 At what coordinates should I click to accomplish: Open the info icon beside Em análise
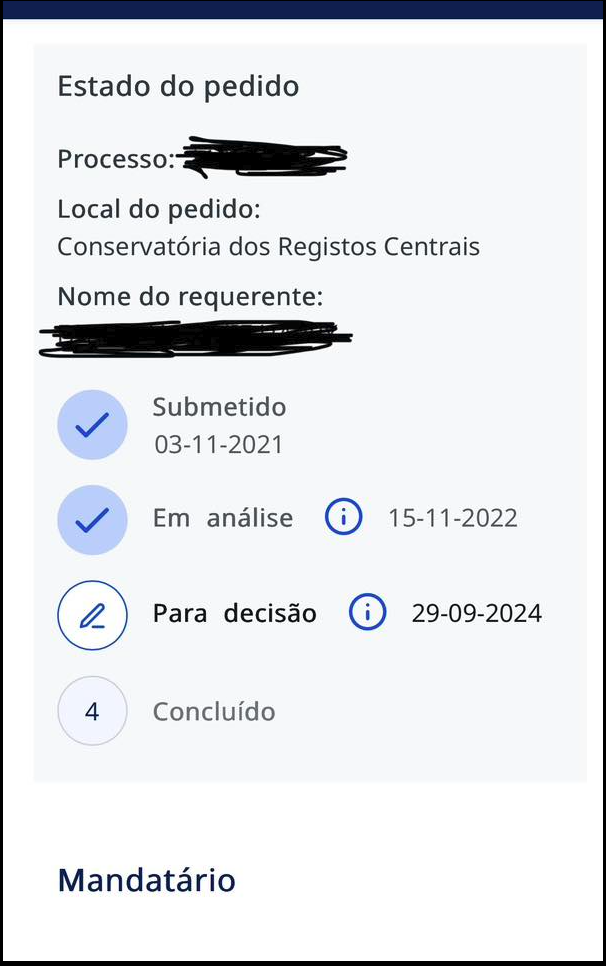(x=343, y=518)
